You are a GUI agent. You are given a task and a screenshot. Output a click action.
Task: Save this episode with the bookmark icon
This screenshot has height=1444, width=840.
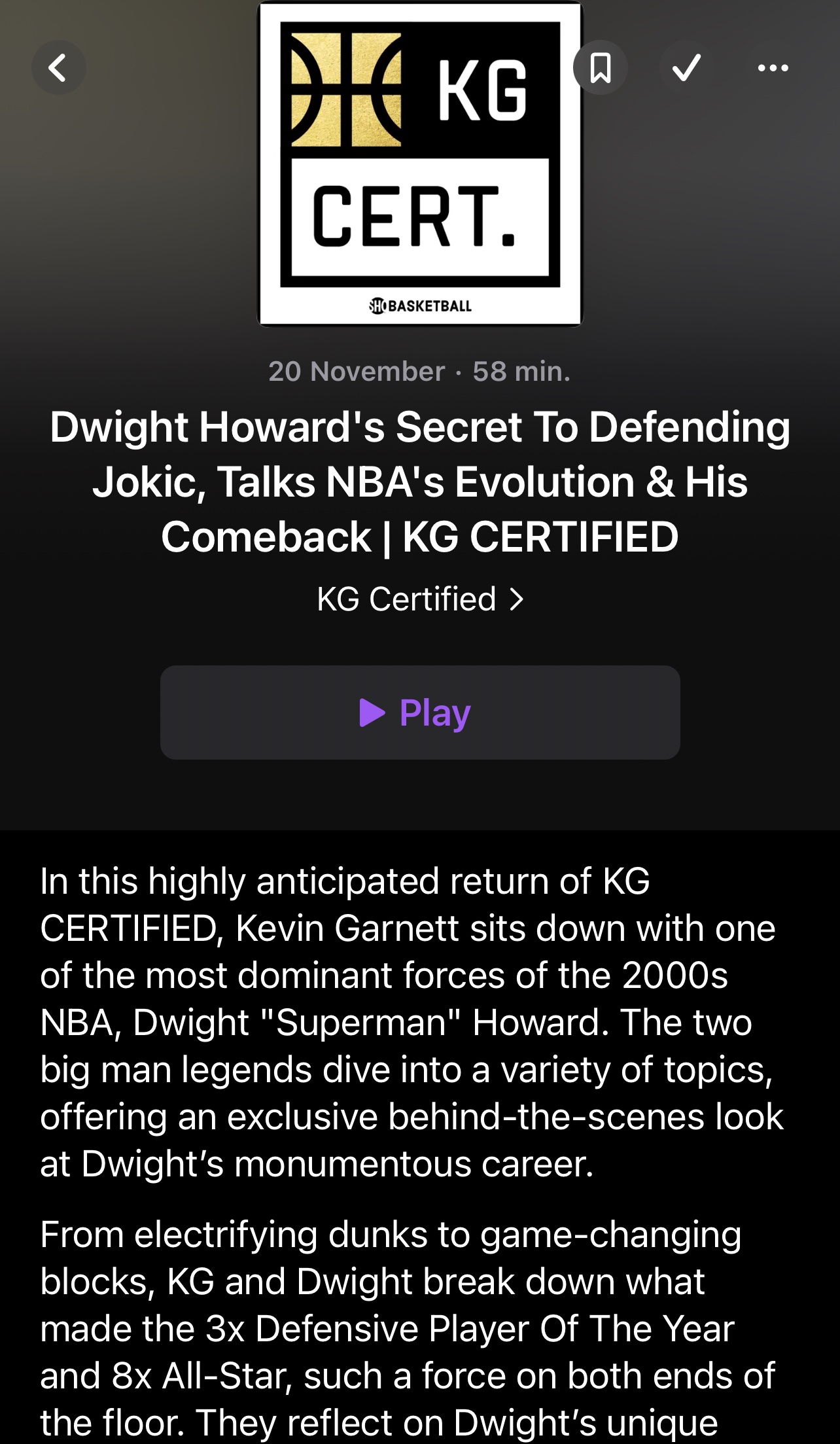point(600,67)
